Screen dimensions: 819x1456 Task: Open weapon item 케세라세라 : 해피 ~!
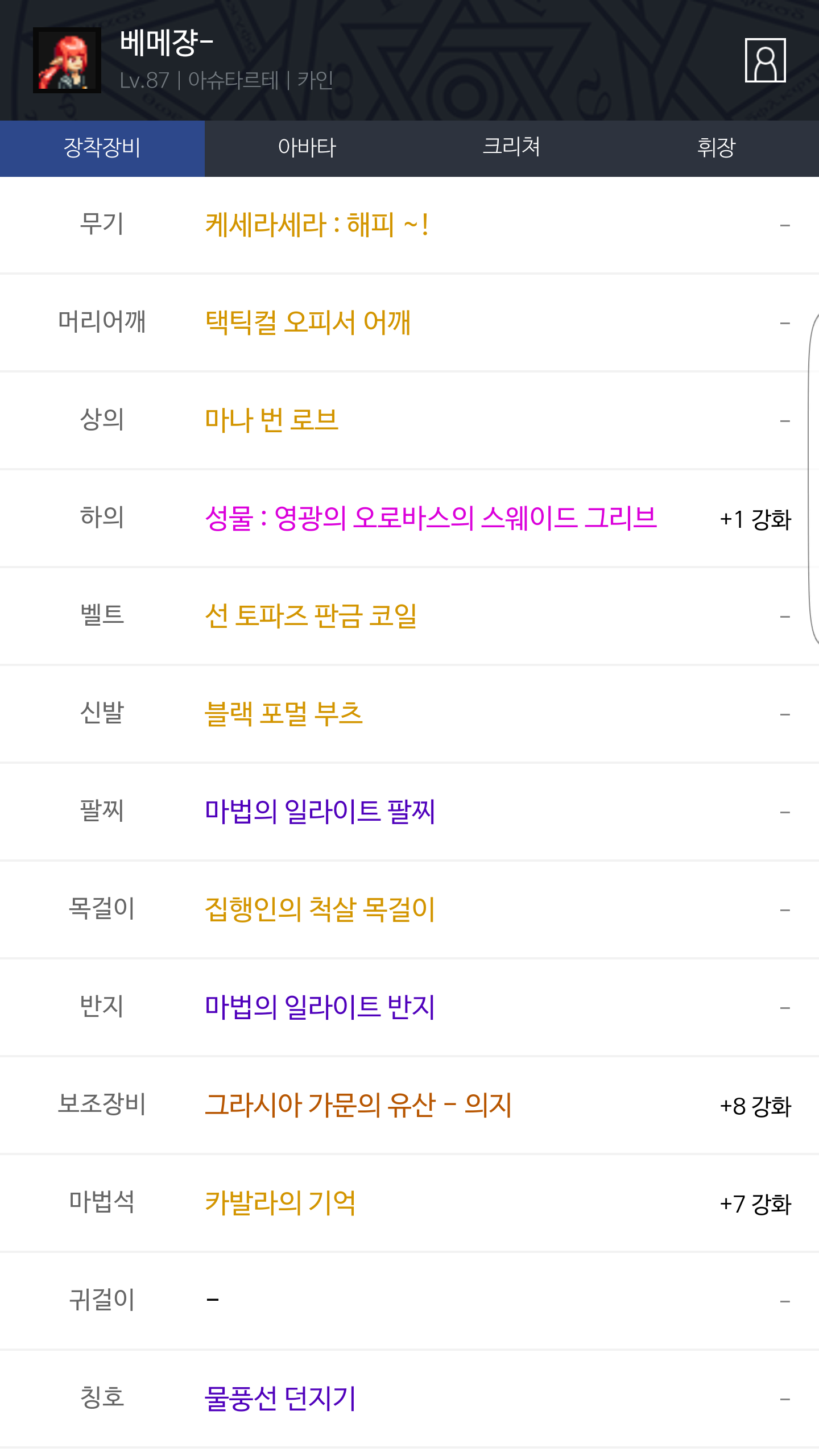(x=316, y=225)
